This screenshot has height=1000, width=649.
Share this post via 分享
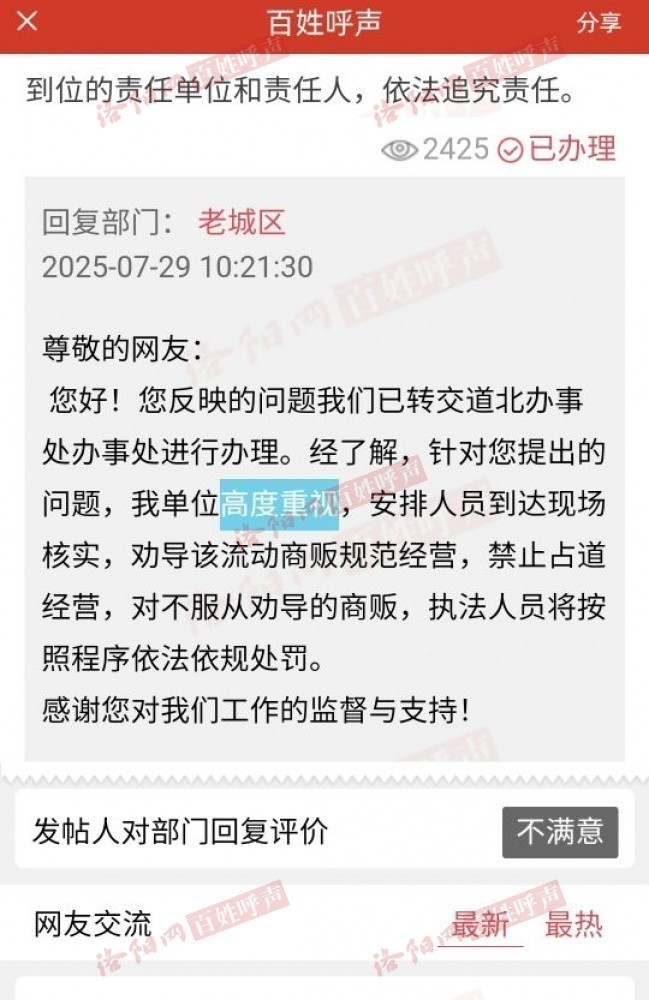tap(598, 22)
